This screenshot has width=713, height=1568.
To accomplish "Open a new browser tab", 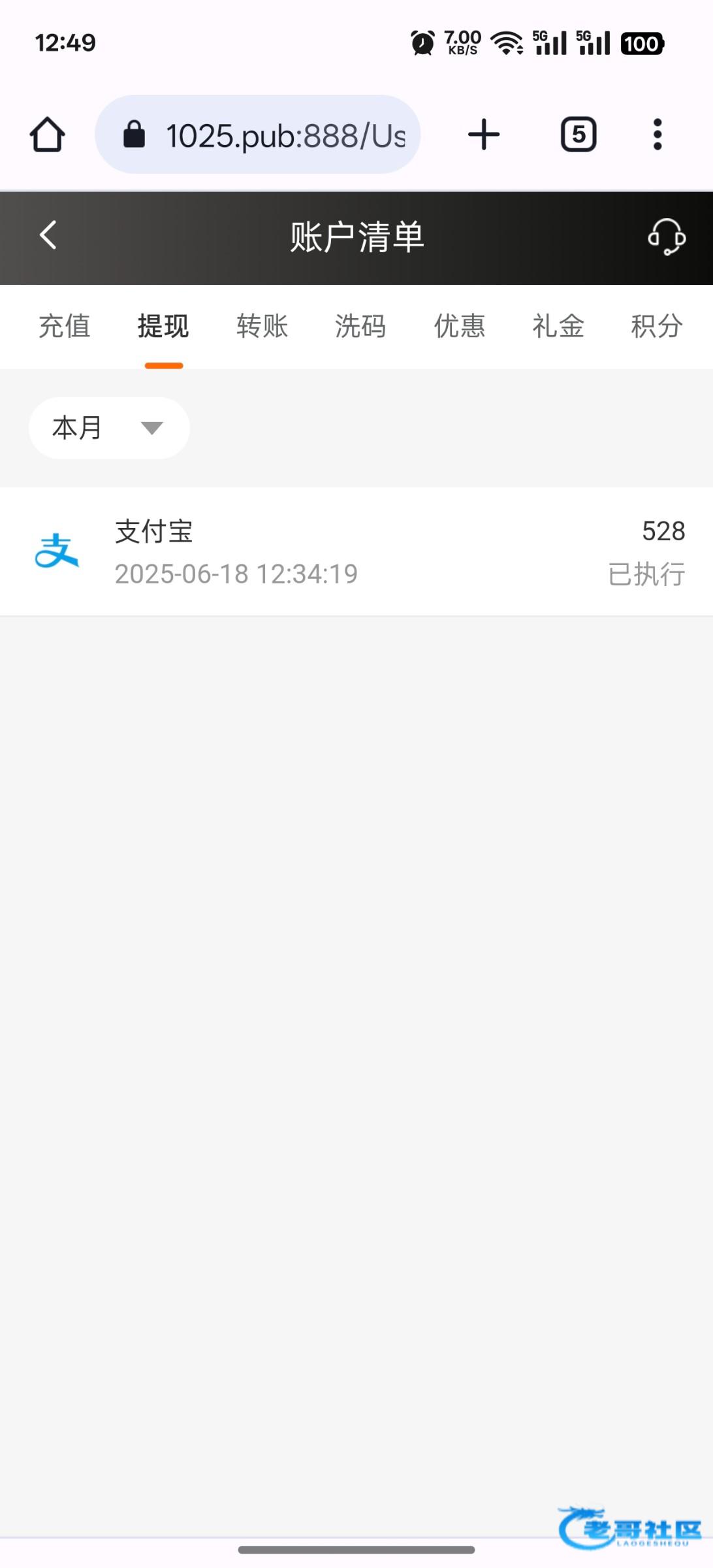I will (x=484, y=135).
